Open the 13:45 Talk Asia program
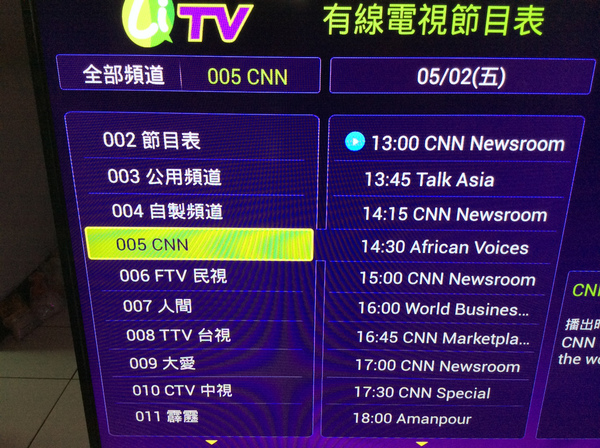Screen dimensions: 600x448 (x=428, y=180)
